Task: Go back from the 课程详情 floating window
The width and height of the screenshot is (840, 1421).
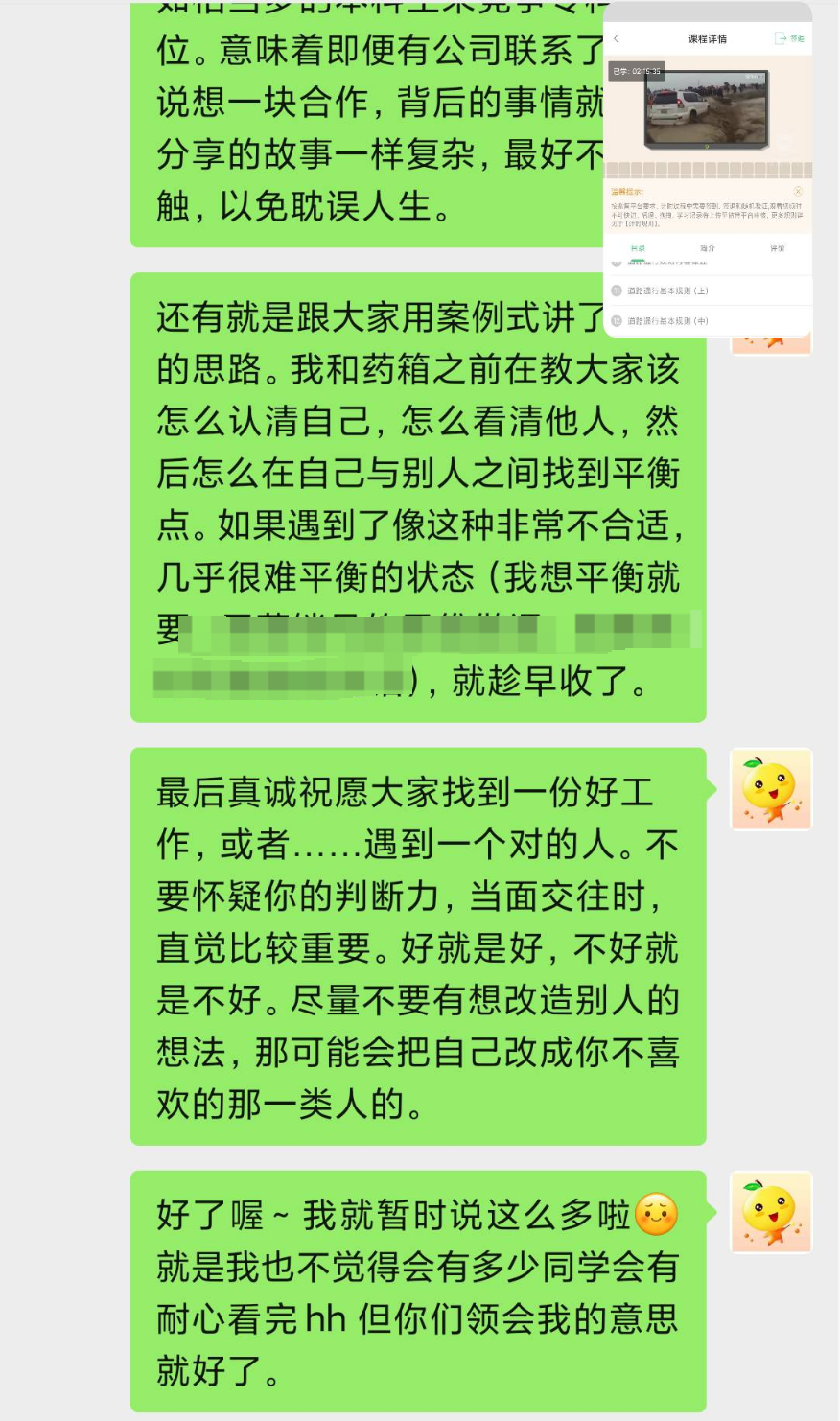Action: (x=617, y=38)
